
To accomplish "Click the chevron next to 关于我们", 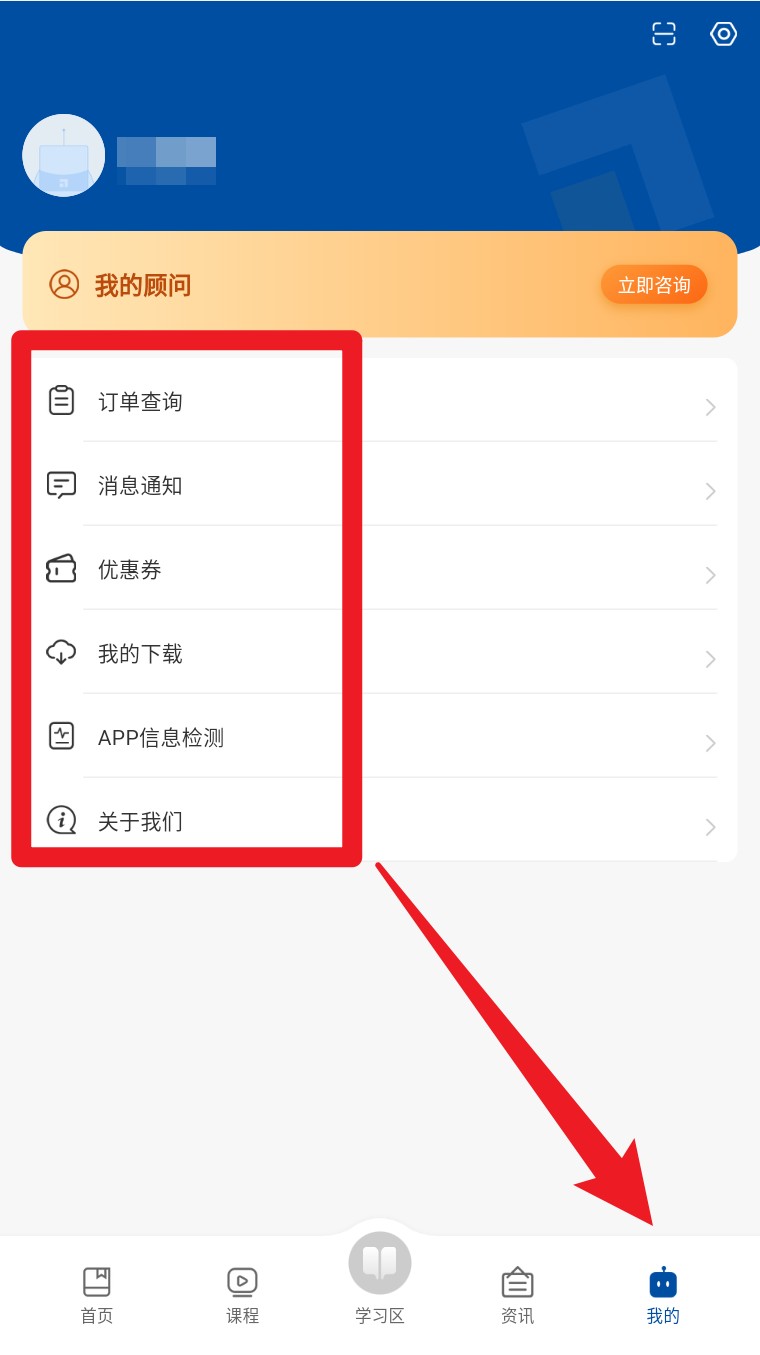I will pos(710,827).
